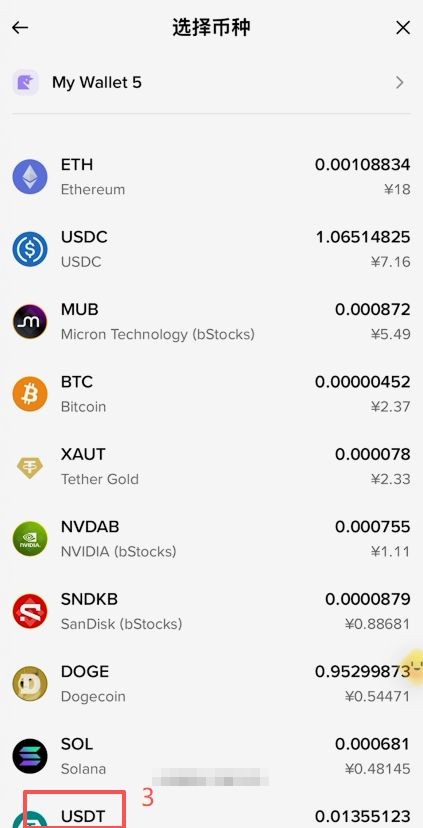Select SNDKB SanDisk bStocks
423x828 pixels.
[211, 611]
